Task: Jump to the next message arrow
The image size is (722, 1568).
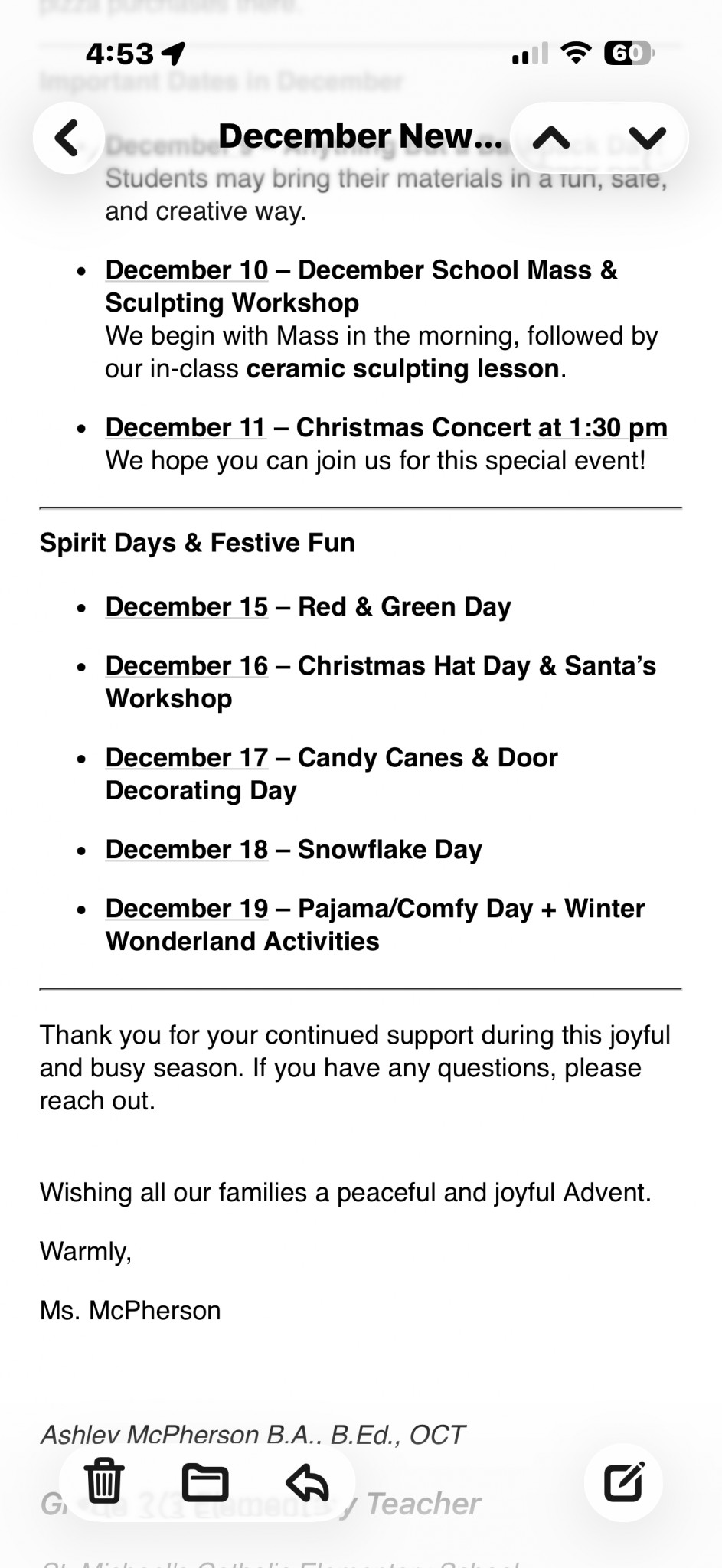Action: pos(647,138)
